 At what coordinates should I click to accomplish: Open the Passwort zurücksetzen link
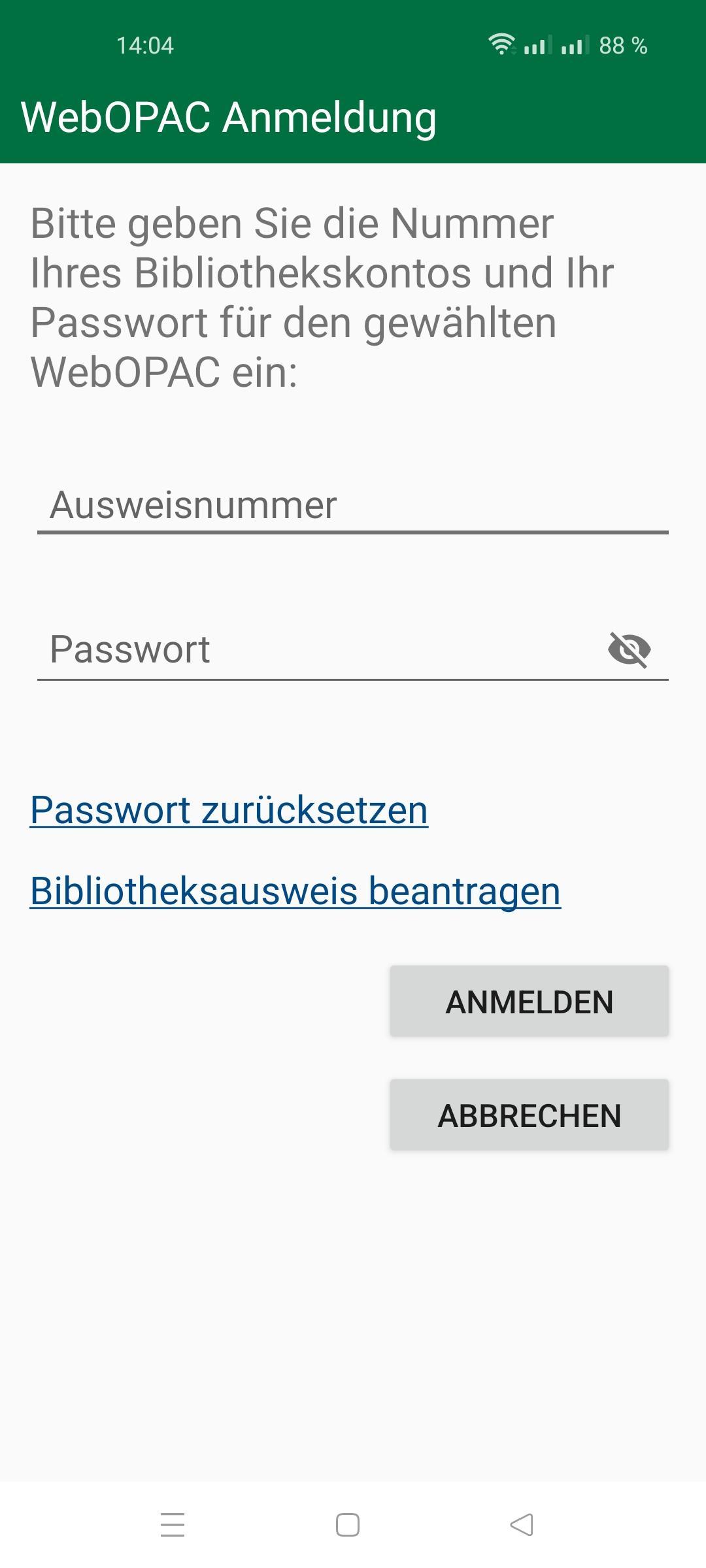(229, 810)
